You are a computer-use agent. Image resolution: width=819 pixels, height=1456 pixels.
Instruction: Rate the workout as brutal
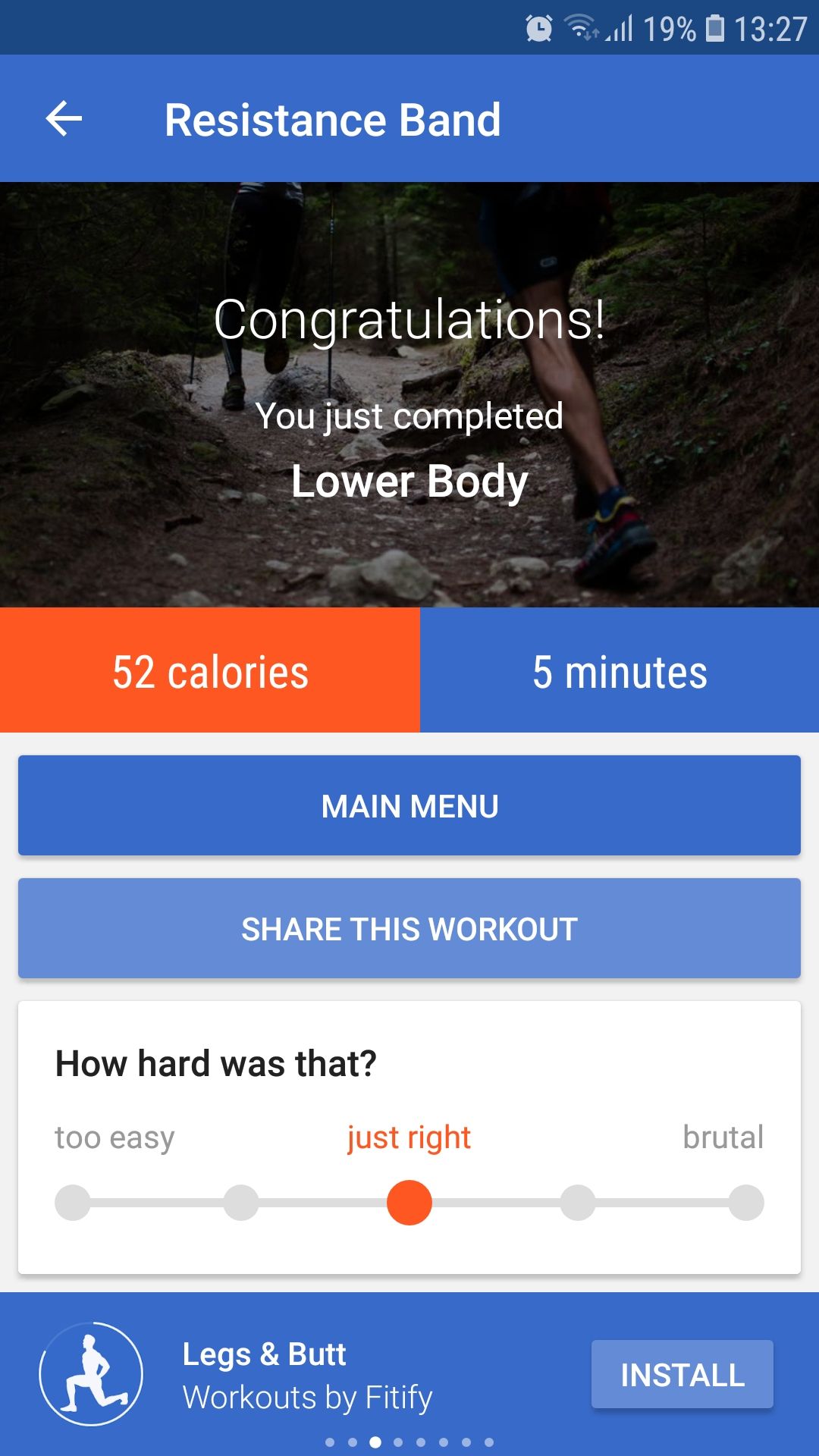tap(746, 1203)
